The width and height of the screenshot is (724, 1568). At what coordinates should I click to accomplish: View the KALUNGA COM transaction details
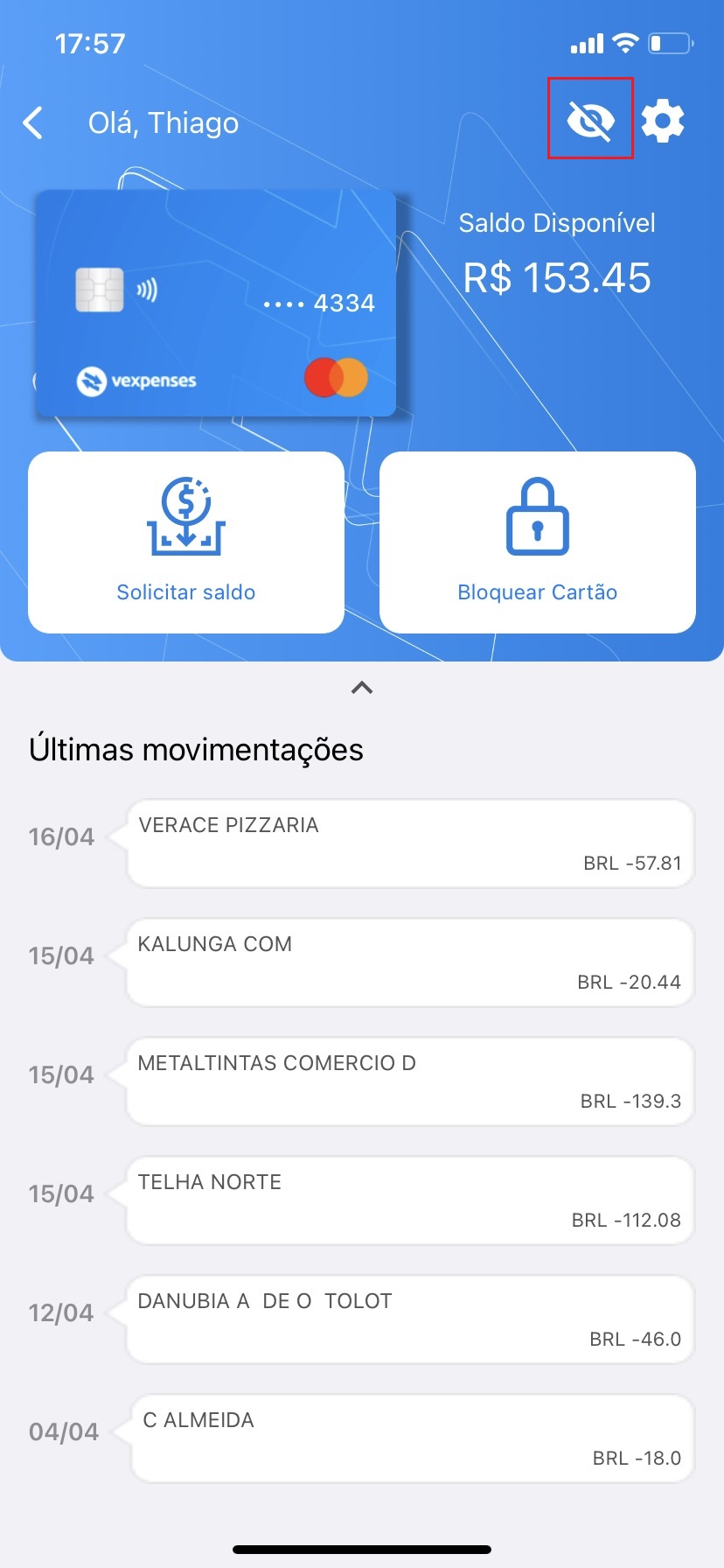[409, 962]
